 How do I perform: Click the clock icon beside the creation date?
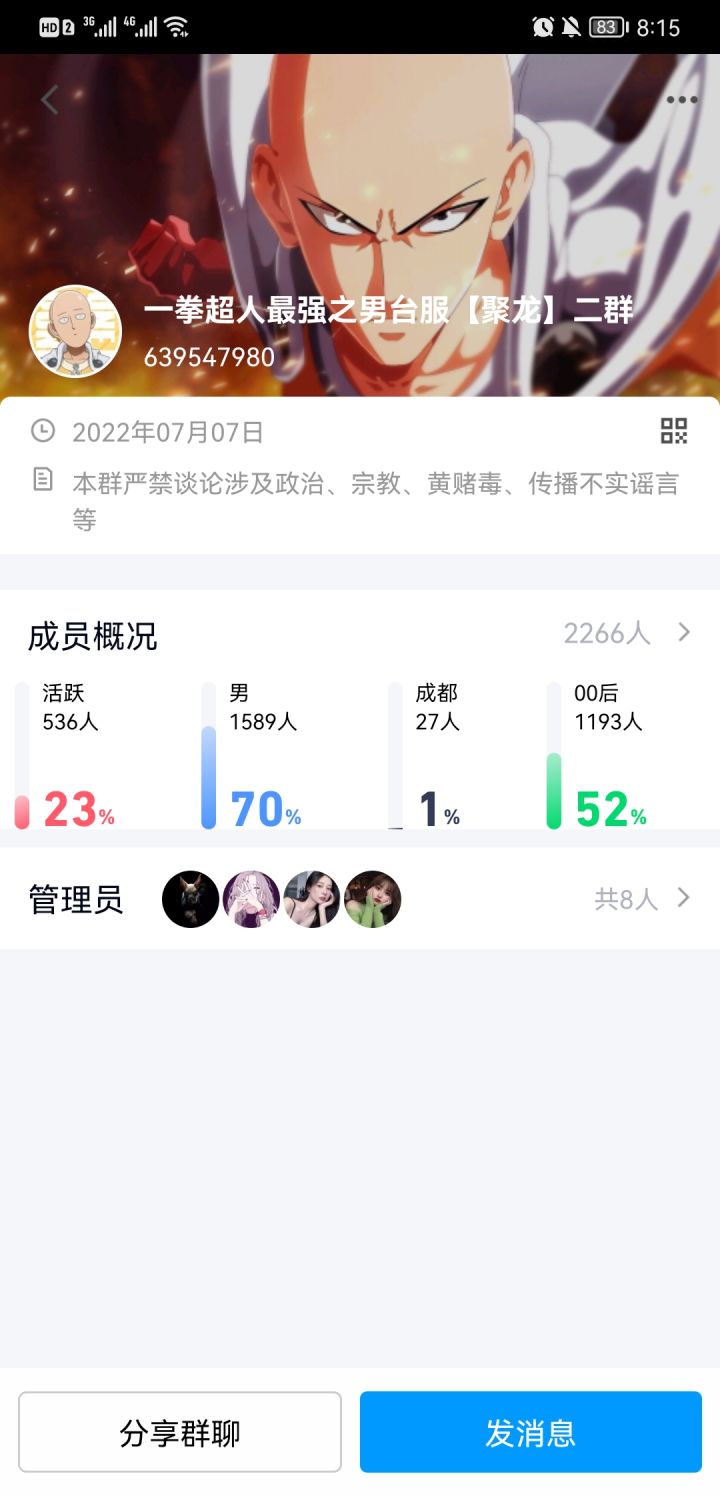coord(41,432)
